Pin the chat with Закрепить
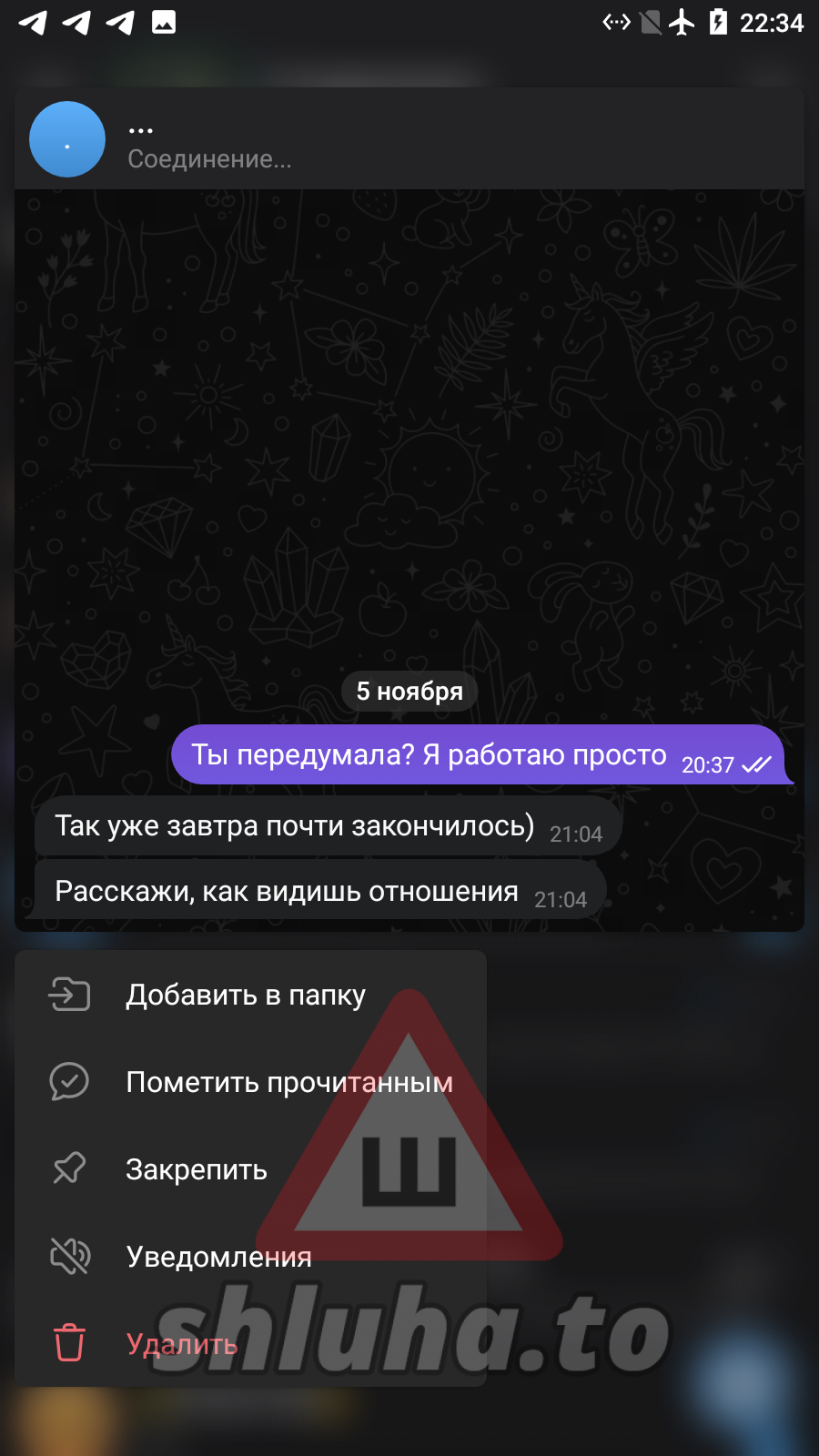 pos(197,1169)
